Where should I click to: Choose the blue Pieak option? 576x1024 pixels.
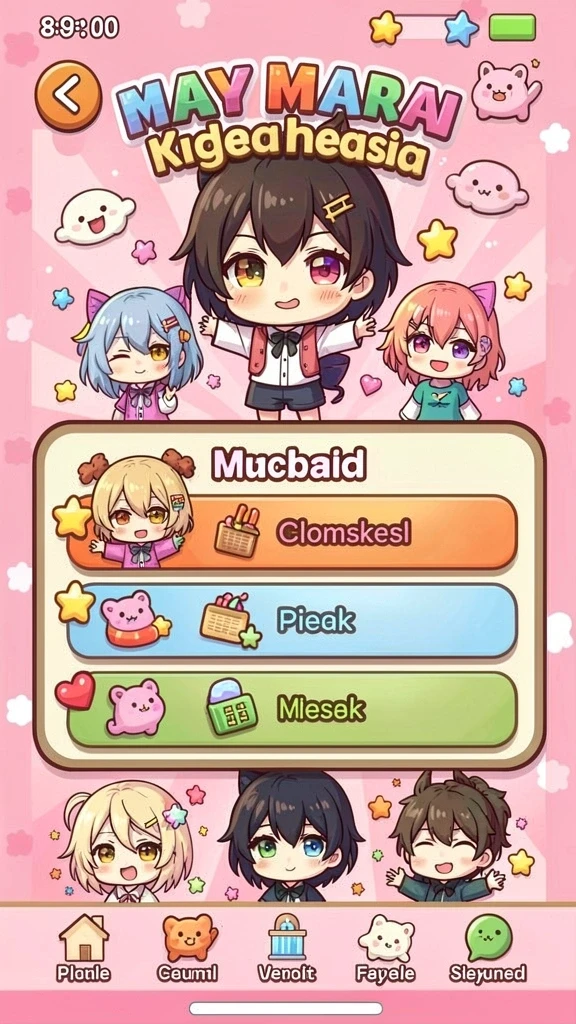(292, 620)
